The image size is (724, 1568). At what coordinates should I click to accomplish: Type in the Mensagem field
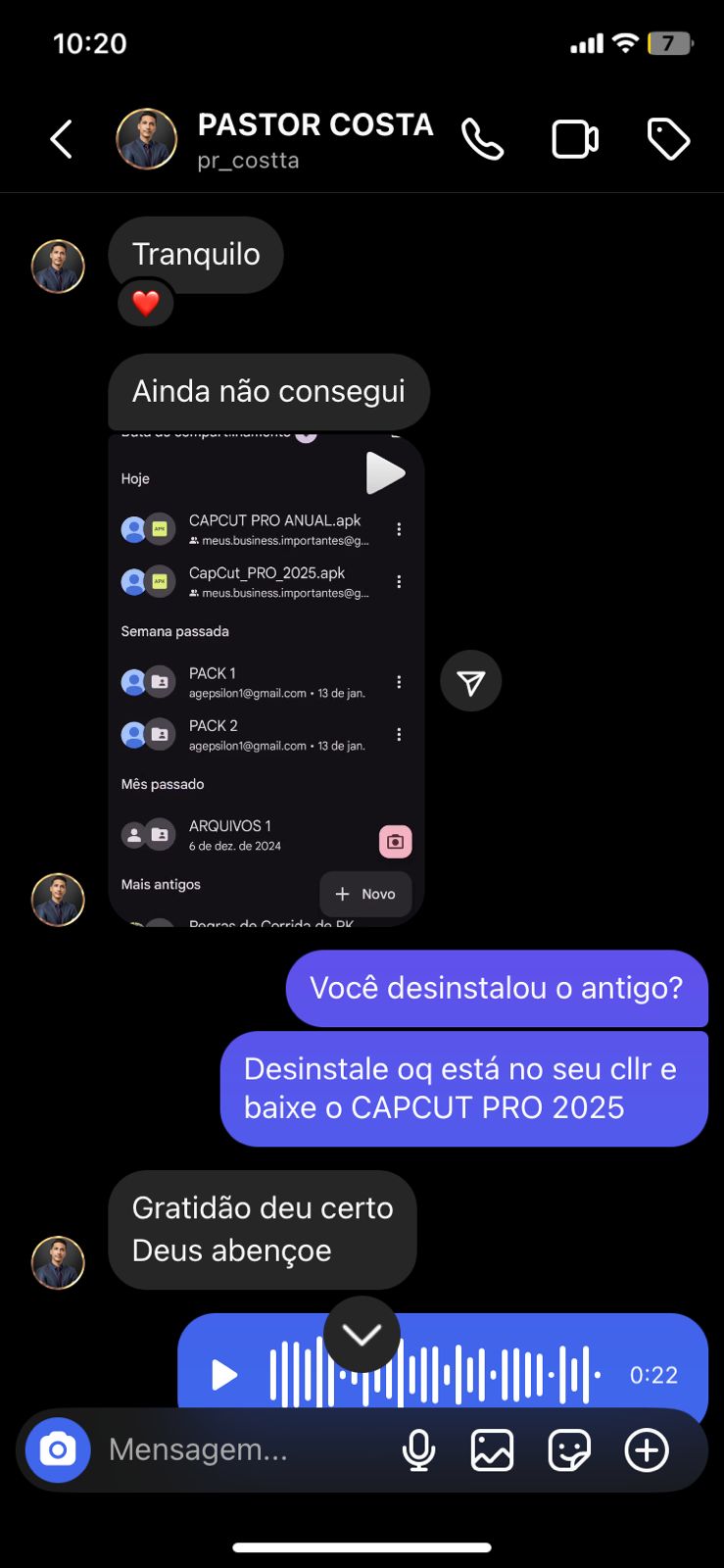235,1449
